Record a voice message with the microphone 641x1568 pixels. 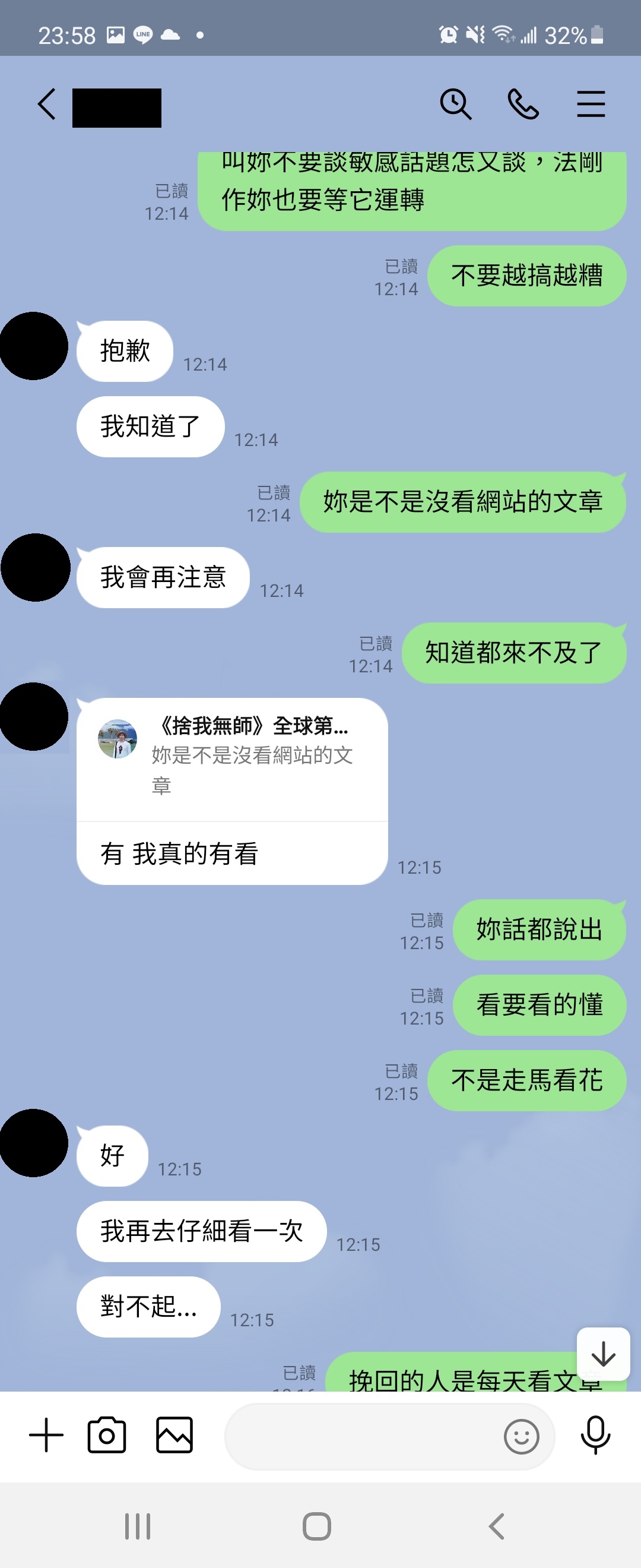click(595, 1435)
